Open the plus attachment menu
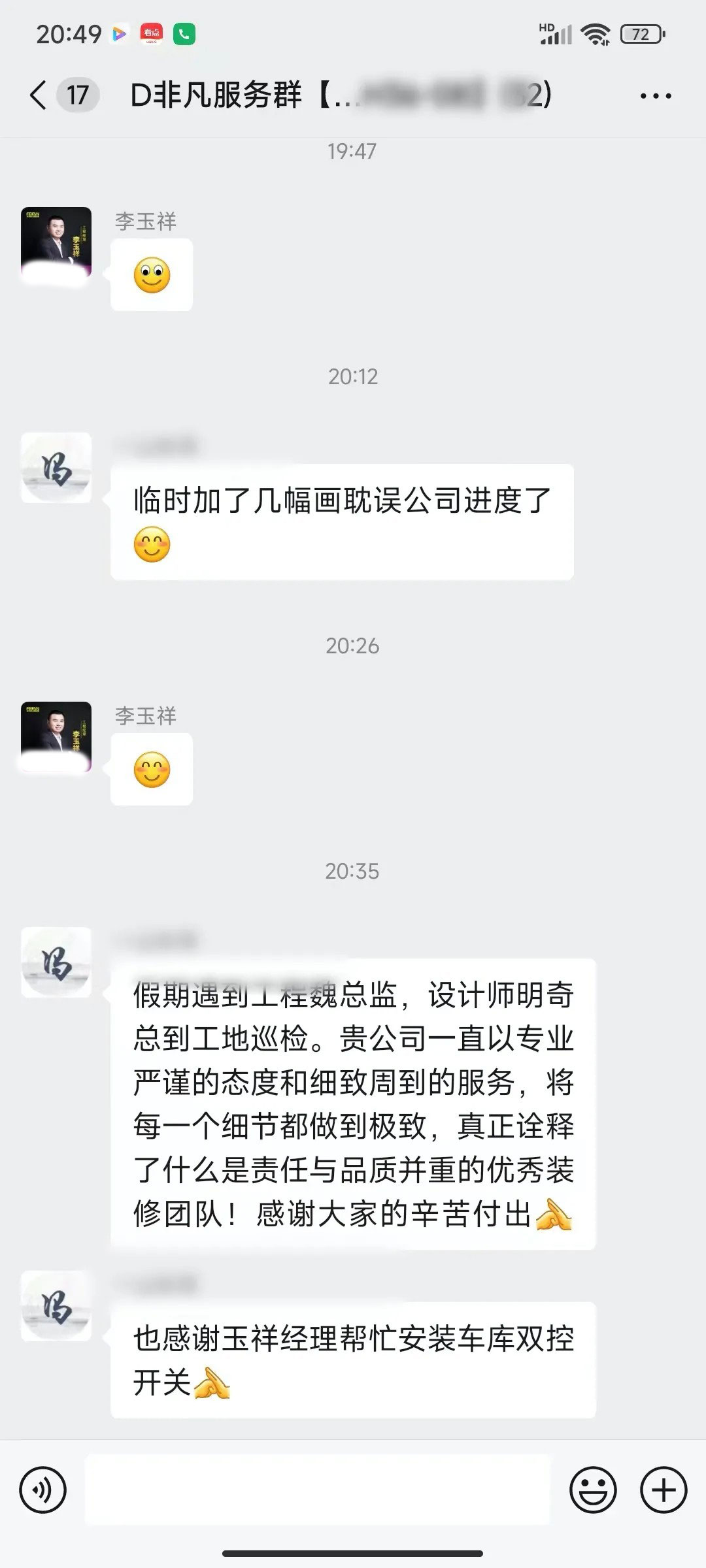This screenshot has width=706, height=1568. point(664,1490)
